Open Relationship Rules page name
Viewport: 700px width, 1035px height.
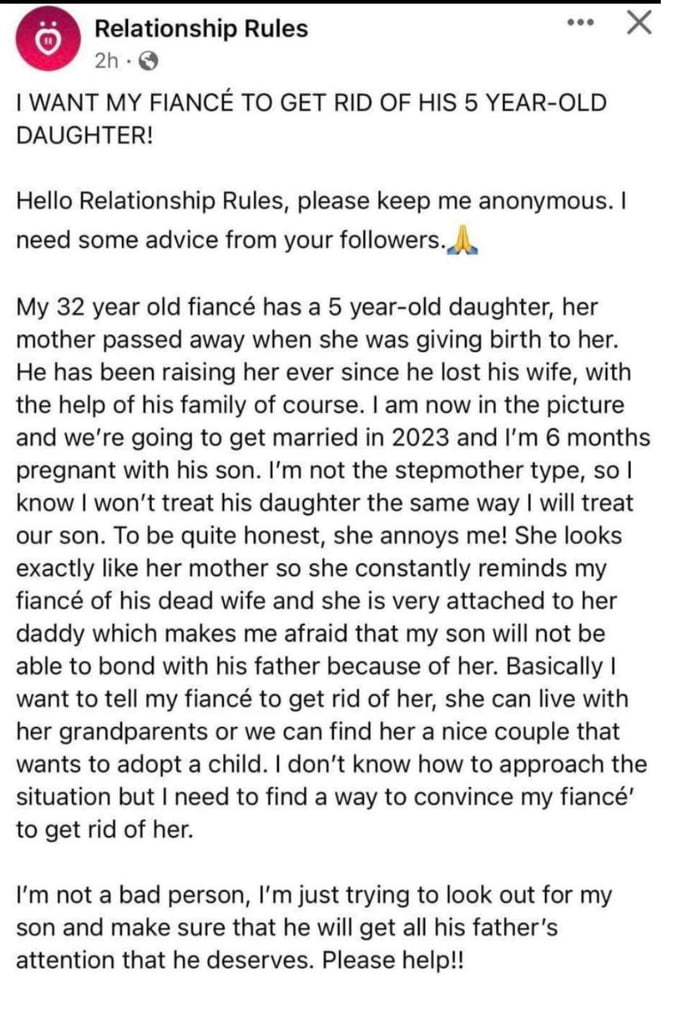[200, 29]
